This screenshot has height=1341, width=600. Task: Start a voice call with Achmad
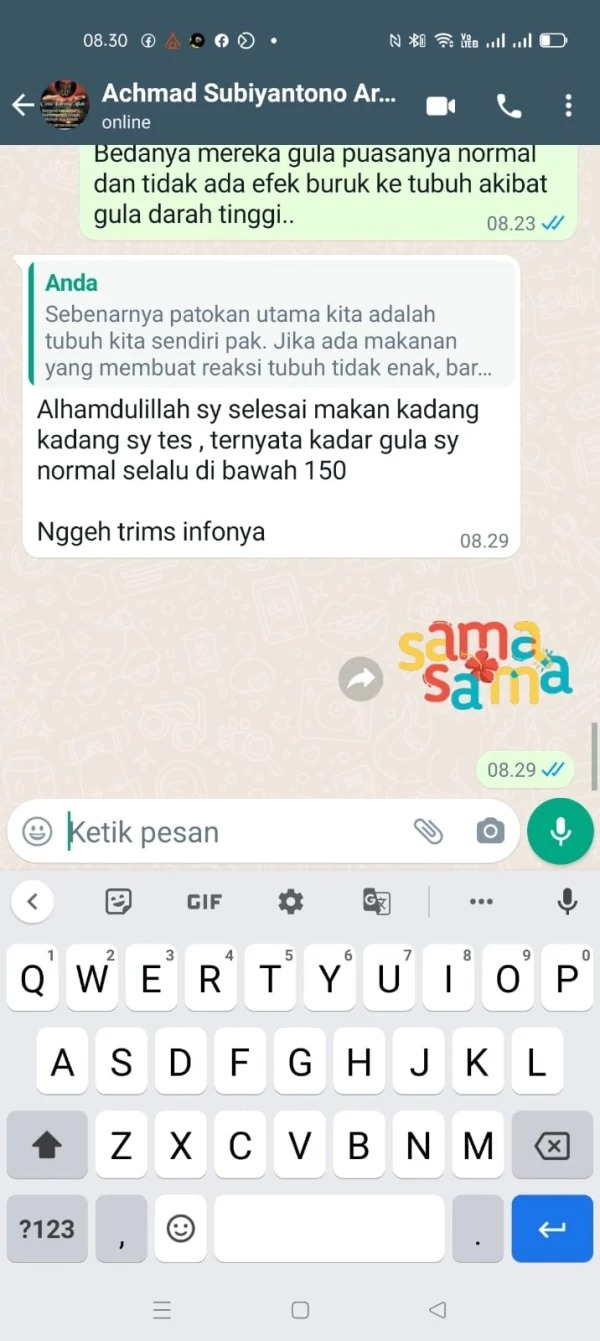[509, 106]
